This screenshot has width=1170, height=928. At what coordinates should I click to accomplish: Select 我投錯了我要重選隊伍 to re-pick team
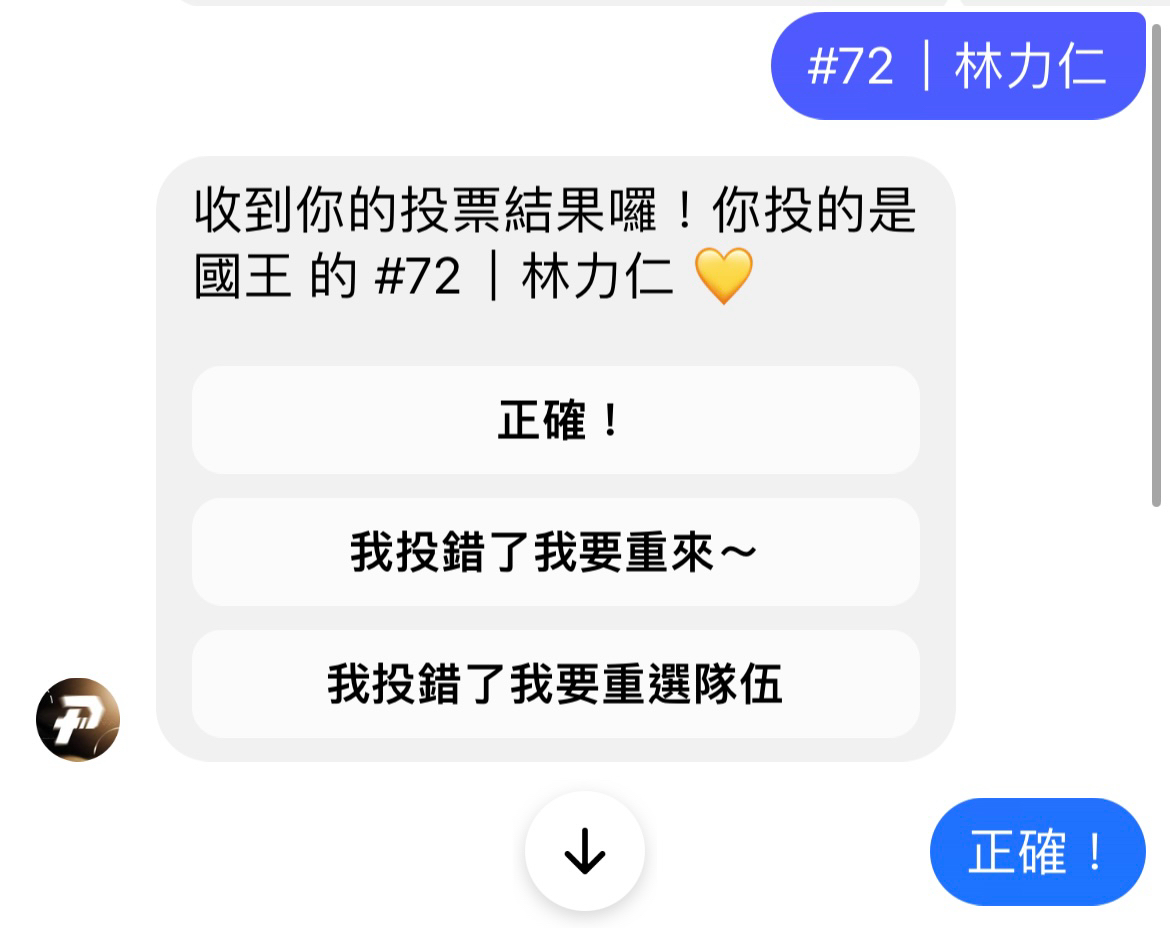pyautogui.click(x=555, y=684)
